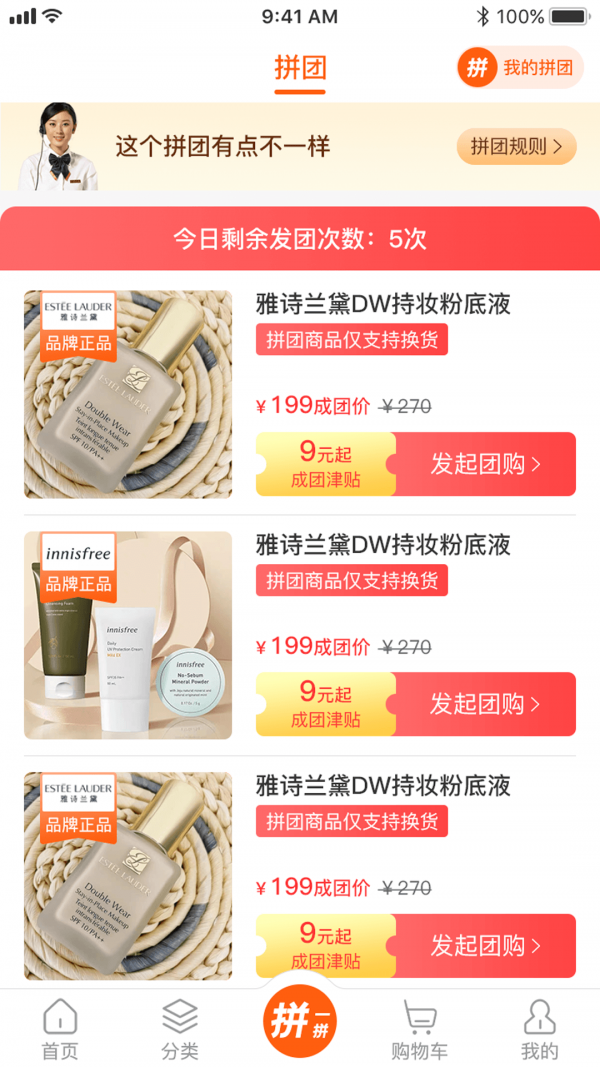The image size is (600, 1067).
Task: Switch to 我的 profile tab
Action: (x=539, y=1030)
